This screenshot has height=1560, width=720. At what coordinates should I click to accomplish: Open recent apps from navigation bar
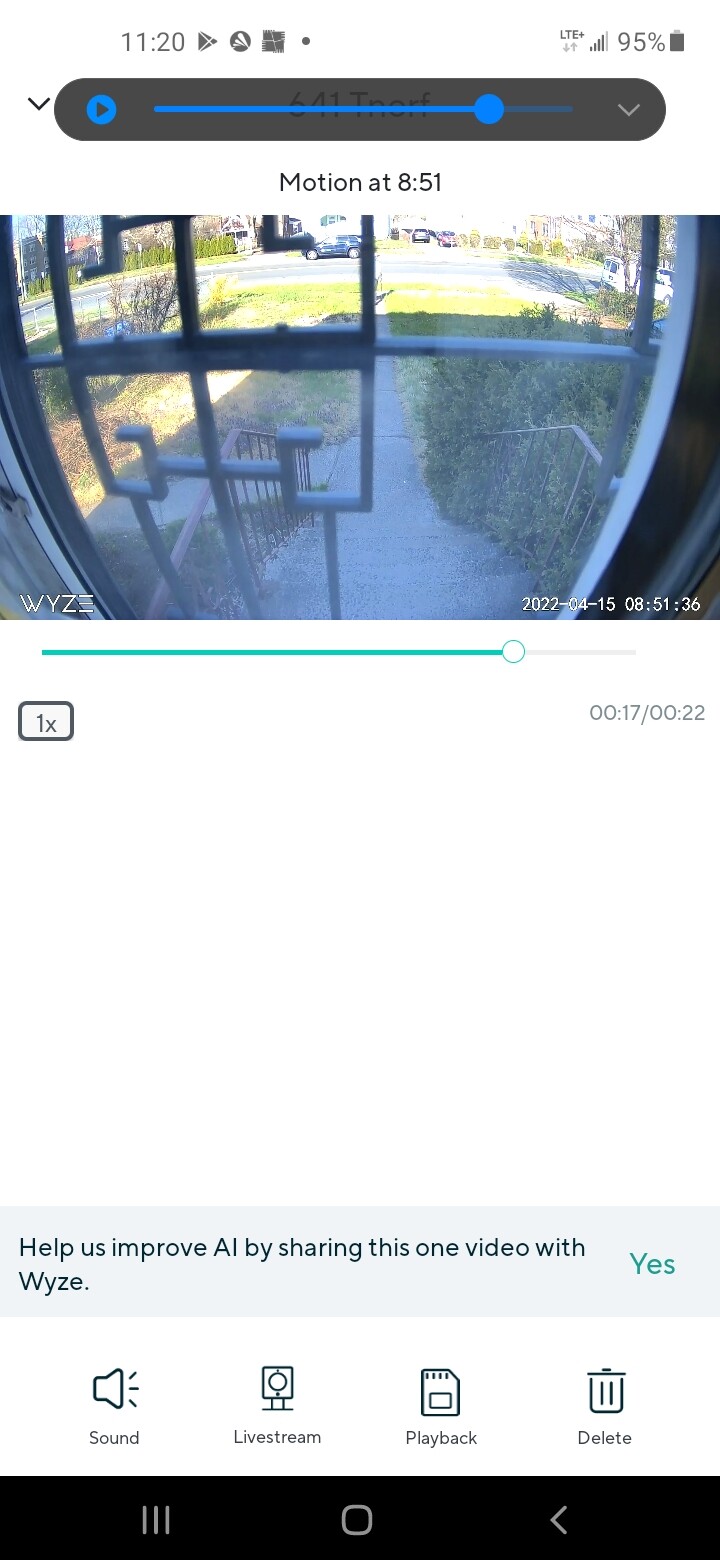coord(156,1520)
